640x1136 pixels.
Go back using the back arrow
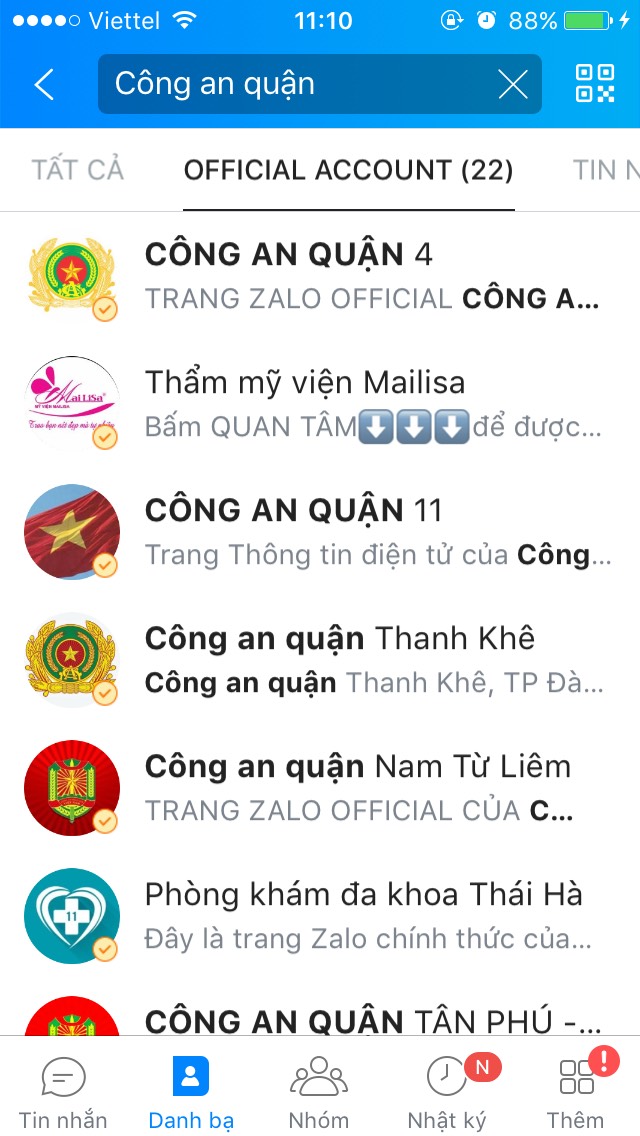pyautogui.click(x=45, y=85)
